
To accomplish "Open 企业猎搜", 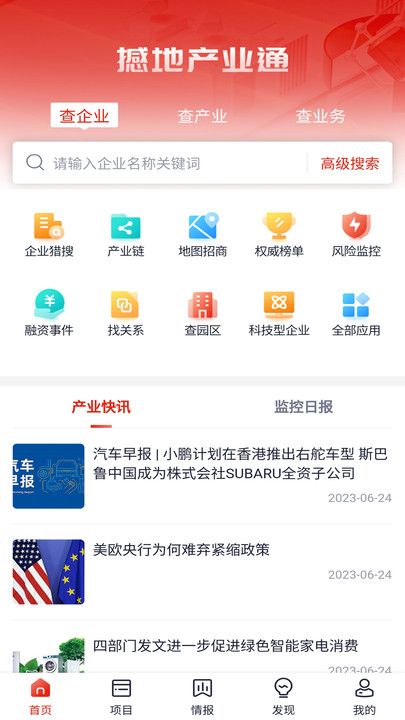I will pyautogui.click(x=49, y=235).
